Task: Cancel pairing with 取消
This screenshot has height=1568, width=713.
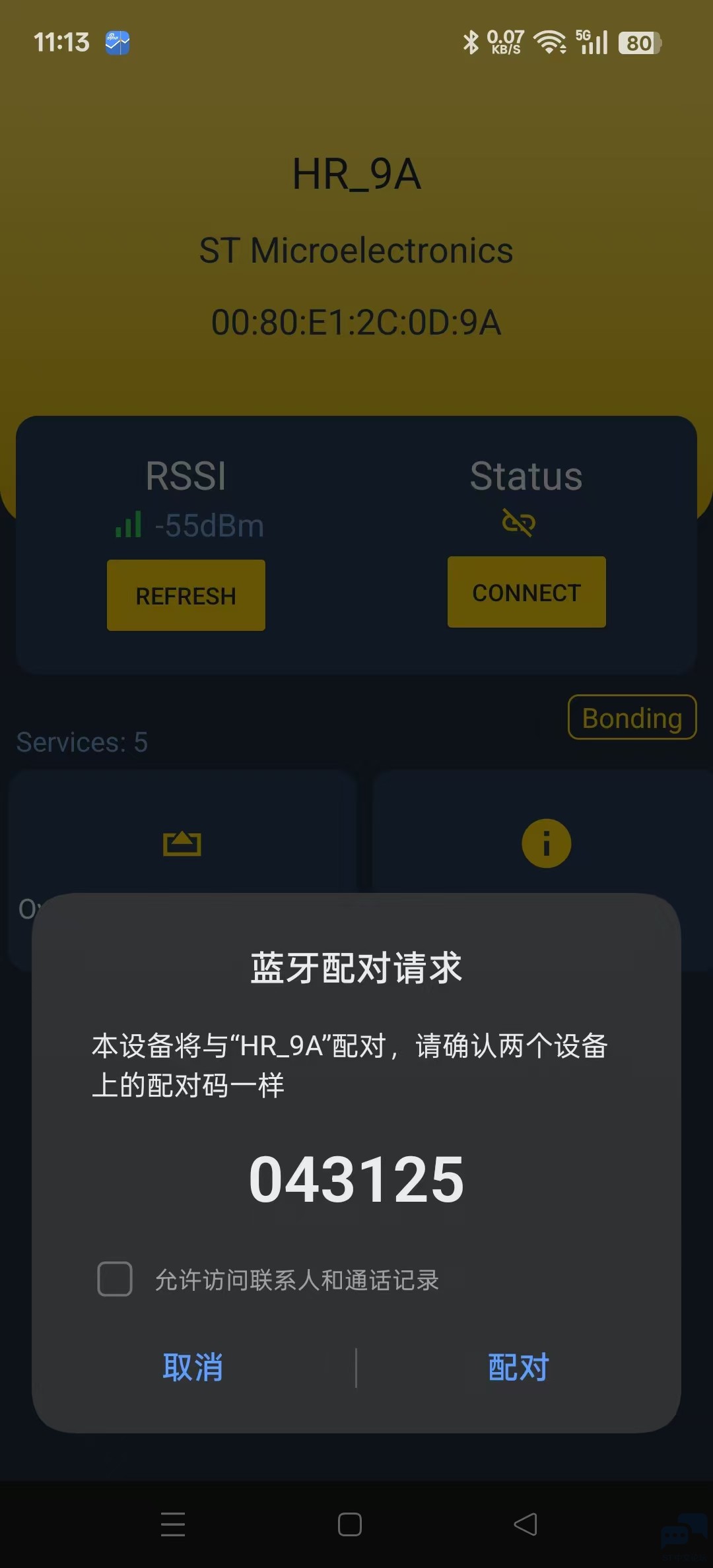Action: [193, 1367]
